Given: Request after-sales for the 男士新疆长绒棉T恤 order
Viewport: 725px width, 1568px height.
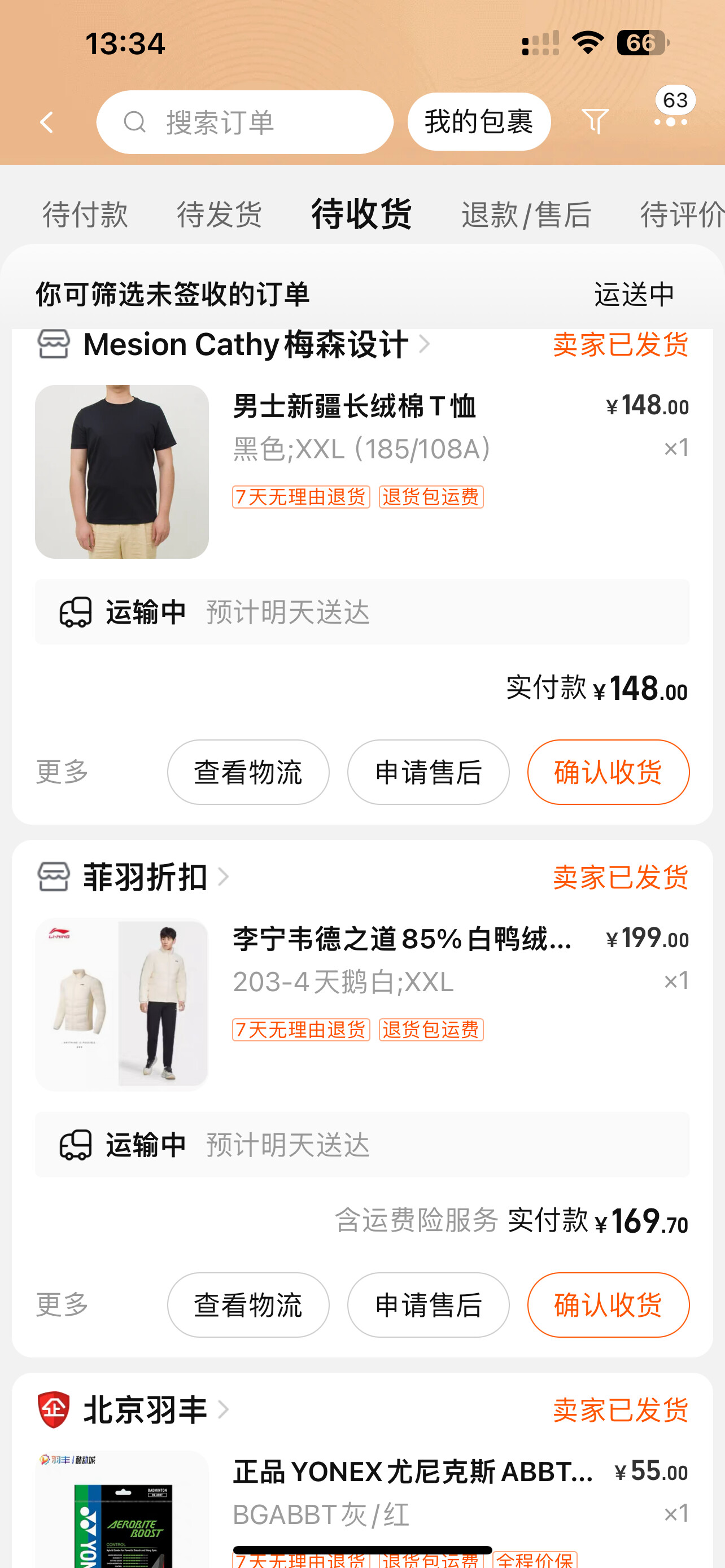Looking at the screenshot, I should click(x=428, y=772).
